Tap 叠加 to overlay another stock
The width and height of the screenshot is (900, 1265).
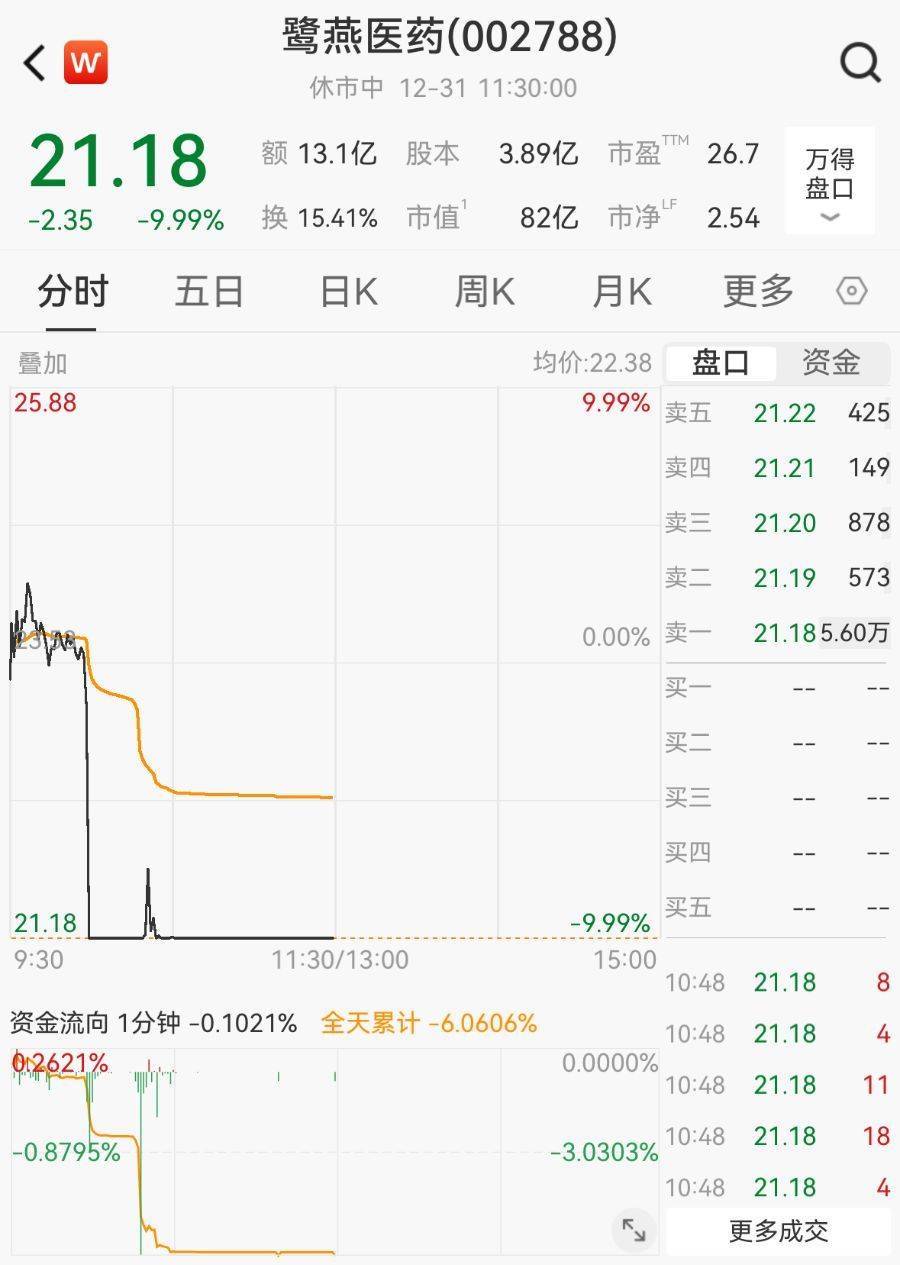click(42, 363)
